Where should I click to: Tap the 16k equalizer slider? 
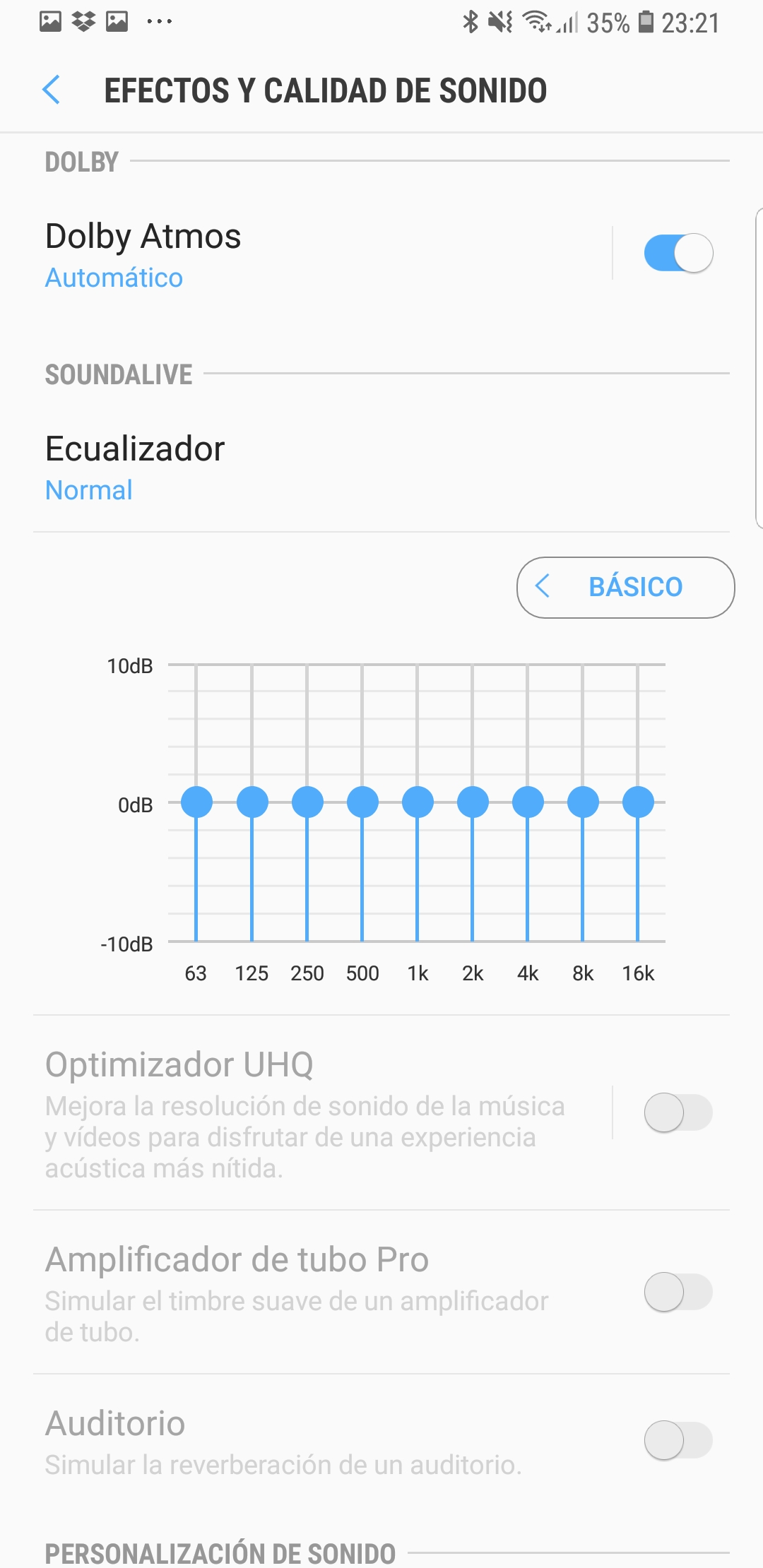click(x=638, y=802)
